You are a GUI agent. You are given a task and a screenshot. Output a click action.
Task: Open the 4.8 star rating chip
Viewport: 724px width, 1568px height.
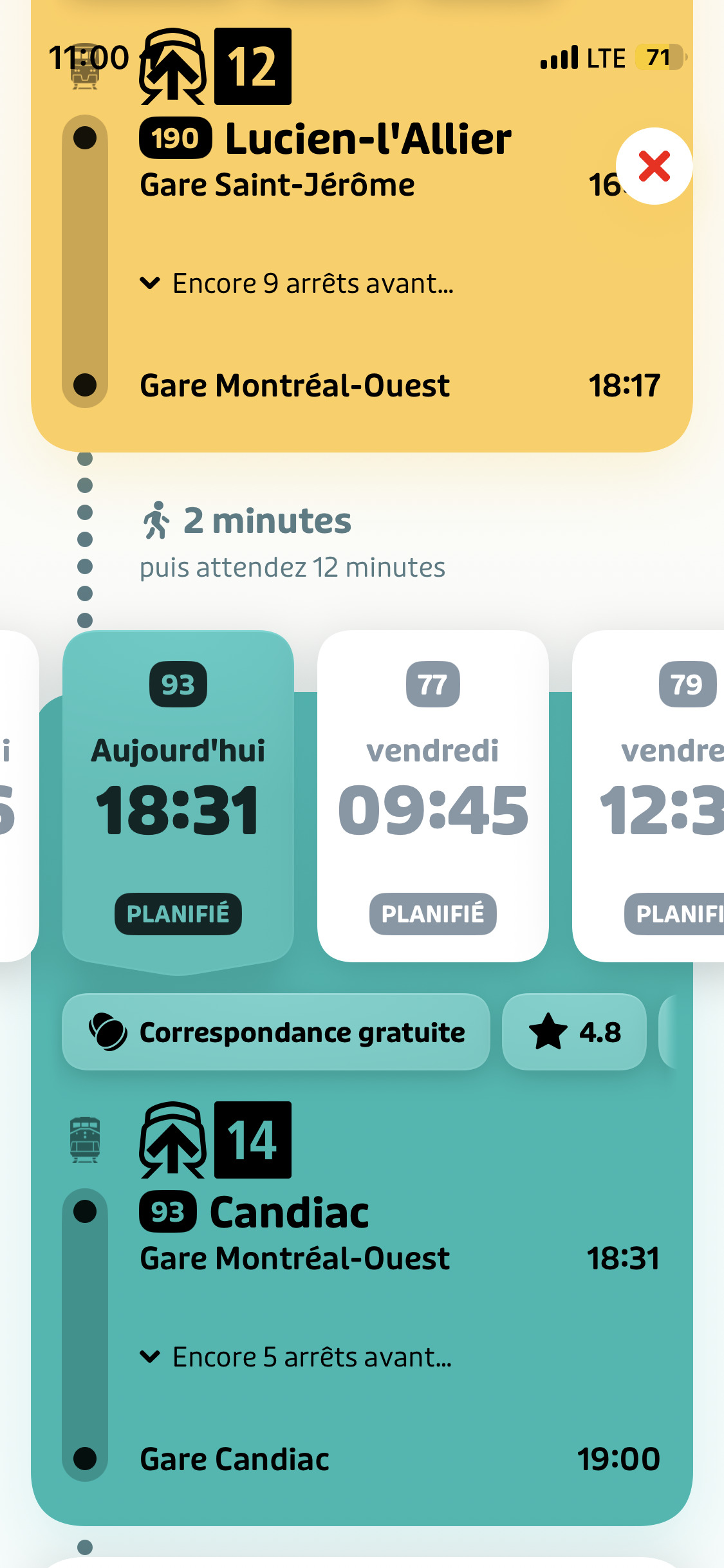click(x=574, y=1032)
